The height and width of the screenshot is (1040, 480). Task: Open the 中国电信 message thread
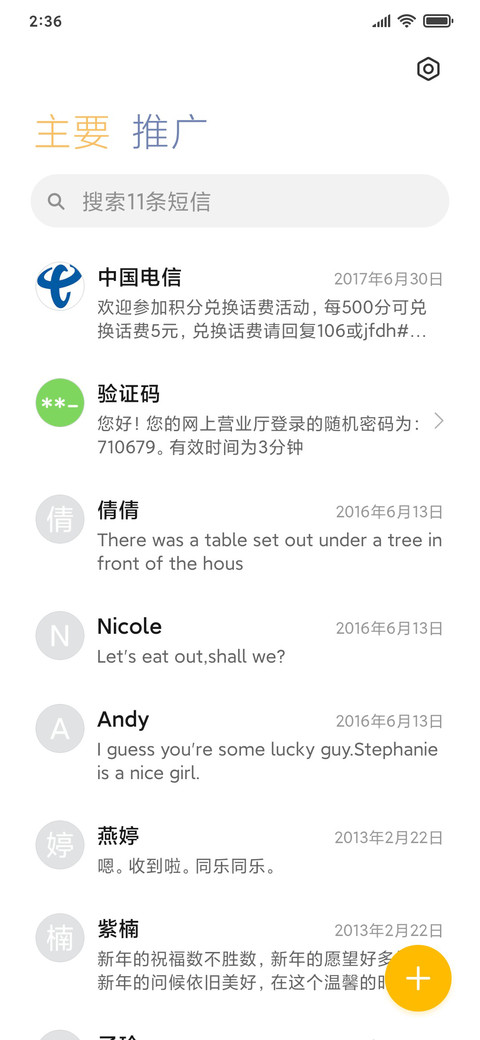point(240,303)
